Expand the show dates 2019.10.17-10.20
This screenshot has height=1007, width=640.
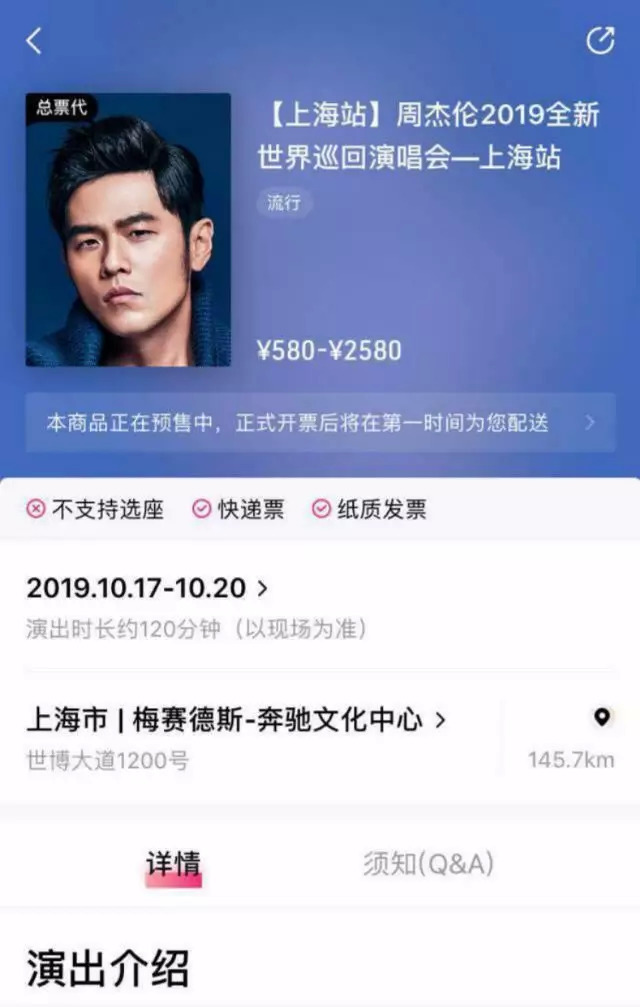tap(147, 588)
